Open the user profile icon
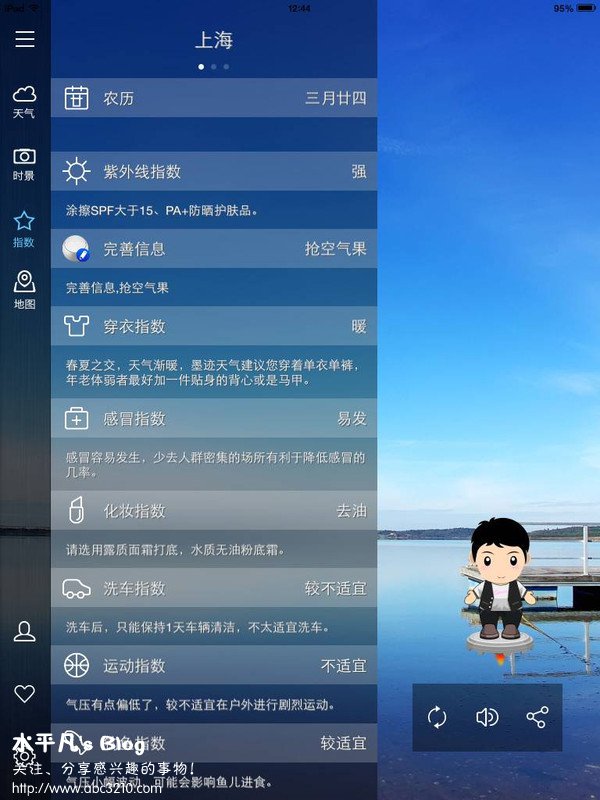Viewport: 600px width, 800px height. (x=24, y=631)
